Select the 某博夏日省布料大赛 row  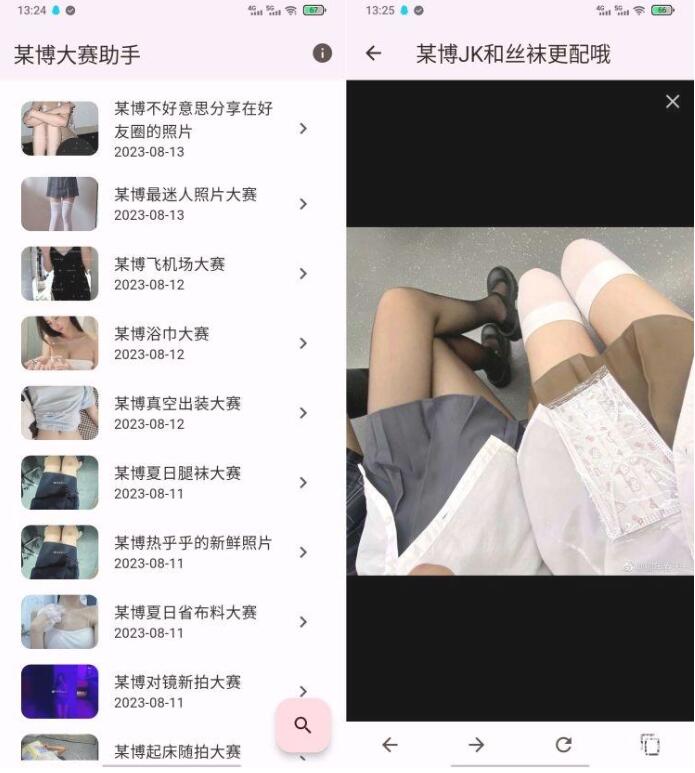click(x=185, y=621)
